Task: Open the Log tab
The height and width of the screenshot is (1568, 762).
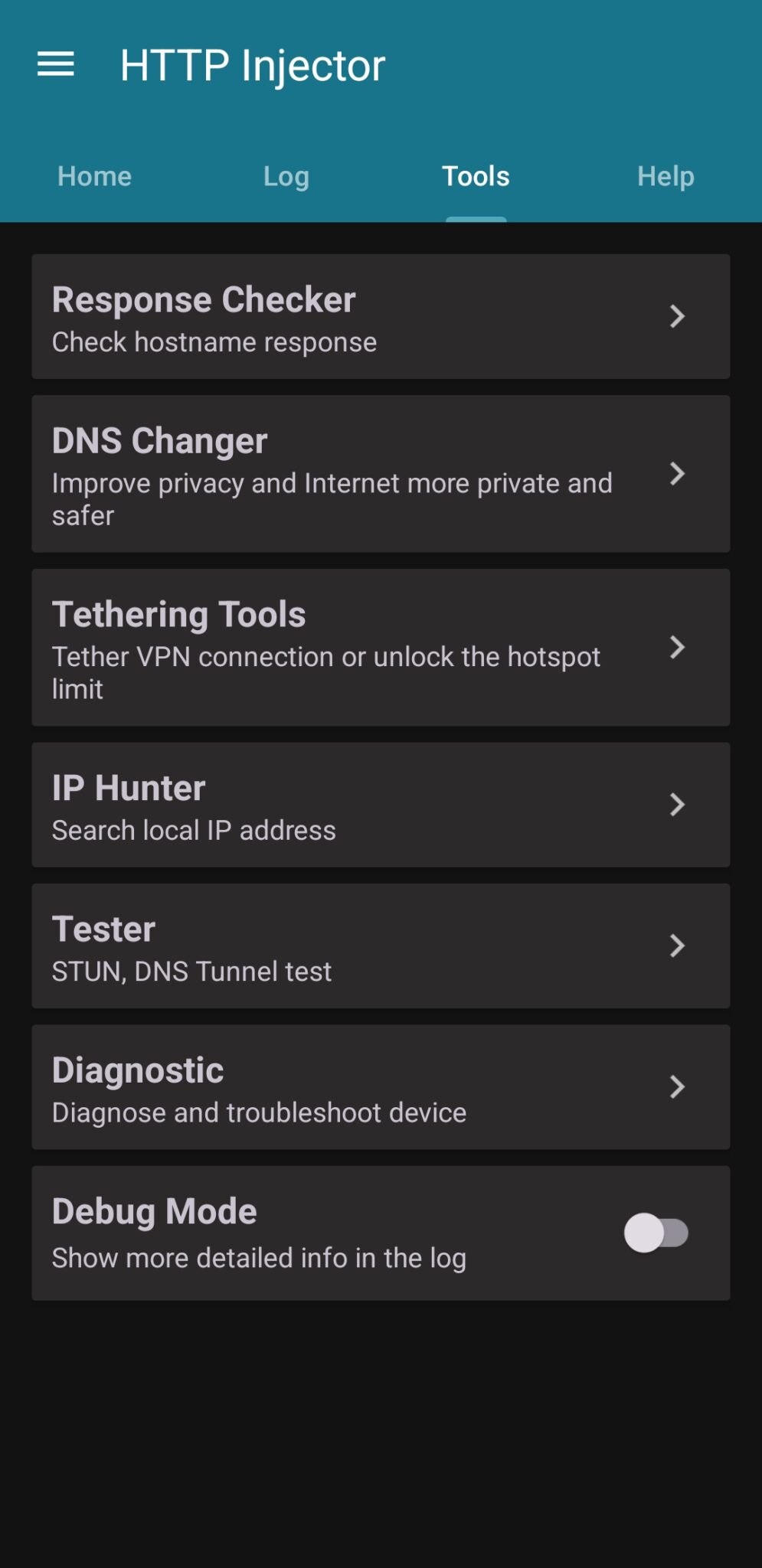Action: click(x=286, y=175)
